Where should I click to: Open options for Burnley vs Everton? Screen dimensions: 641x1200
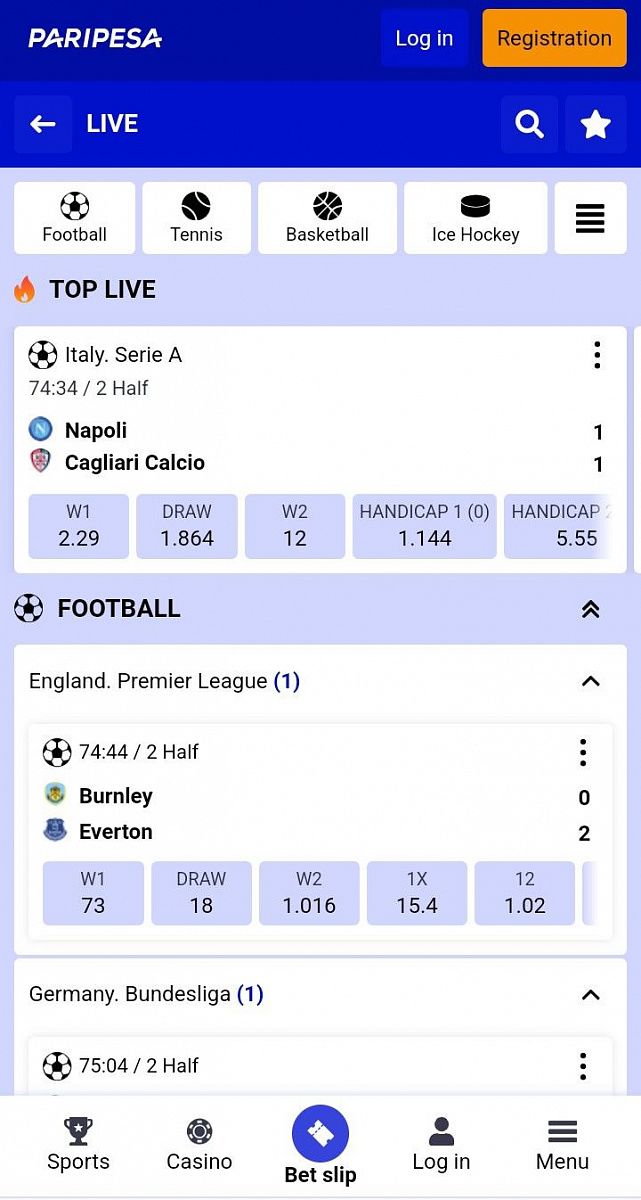[x=583, y=752]
